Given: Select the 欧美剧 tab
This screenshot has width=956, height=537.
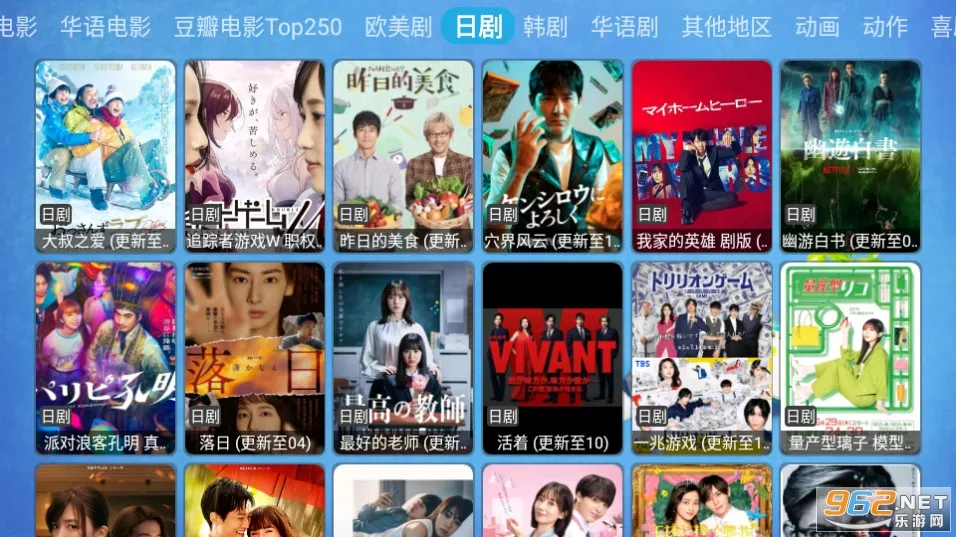Looking at the screenshot, I should (x=398, y=27).
